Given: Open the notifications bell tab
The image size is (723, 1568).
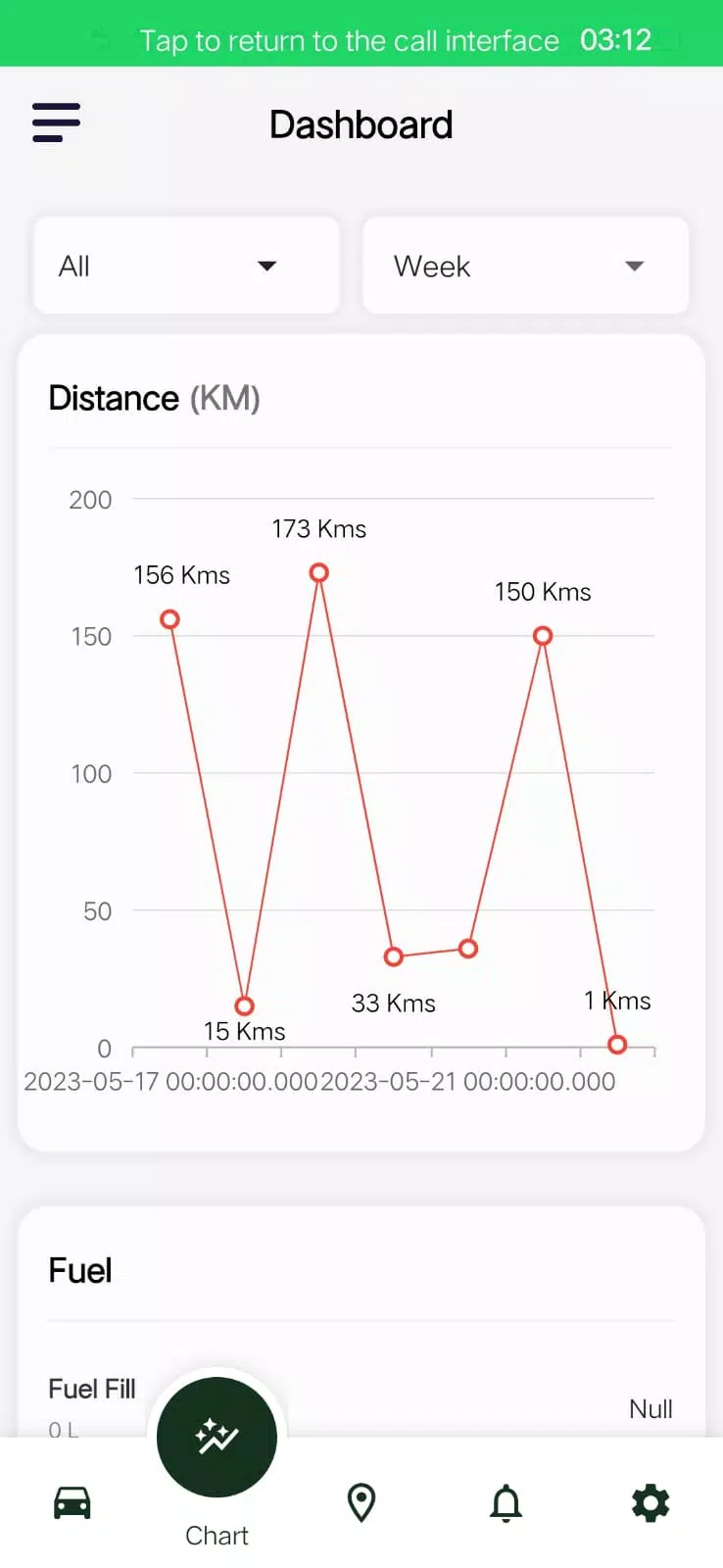Looking at the screenshot, I should 506,1502.
